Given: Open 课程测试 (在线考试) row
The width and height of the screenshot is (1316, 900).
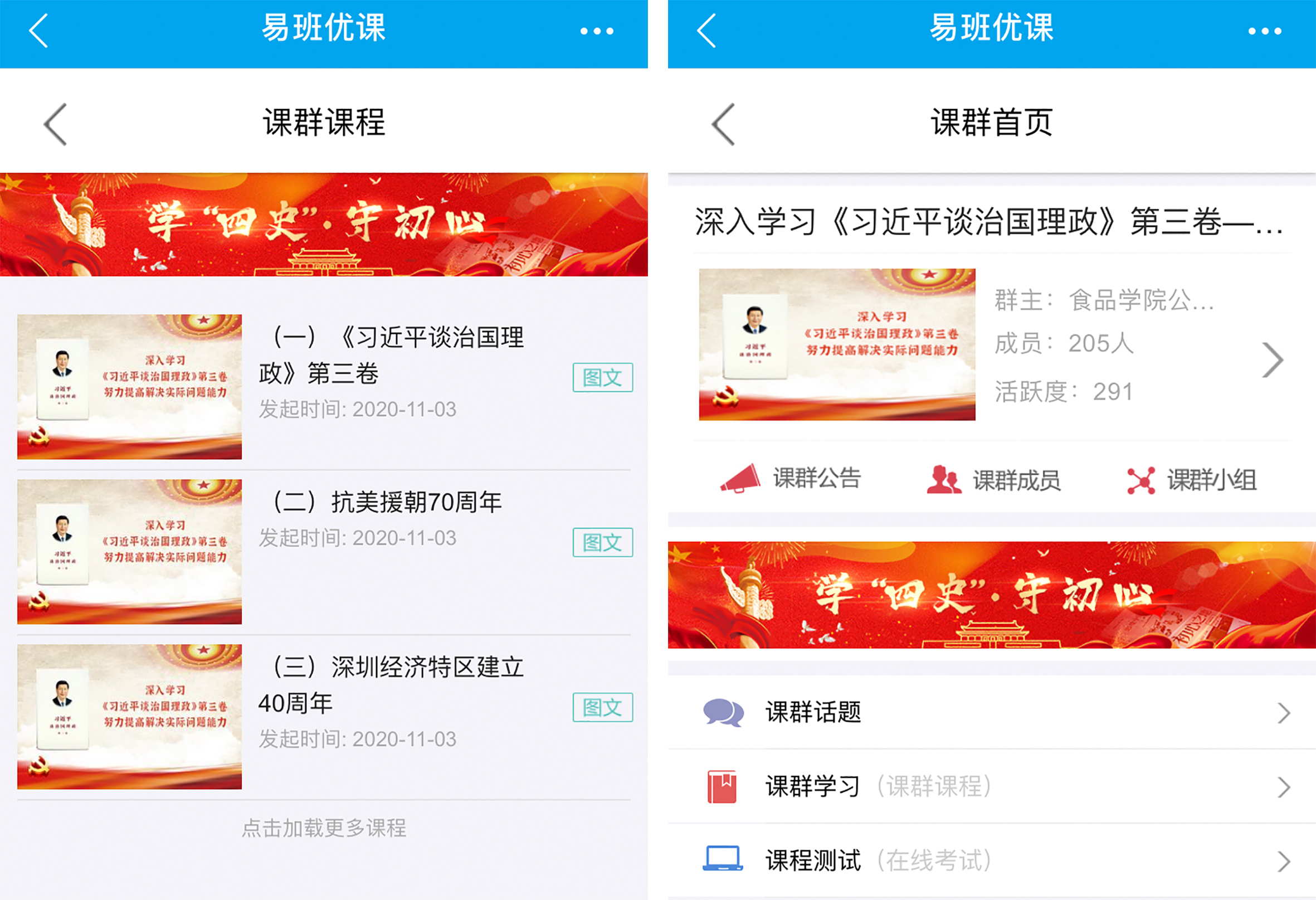Looking at the screenshot, I should pos(991,860).
